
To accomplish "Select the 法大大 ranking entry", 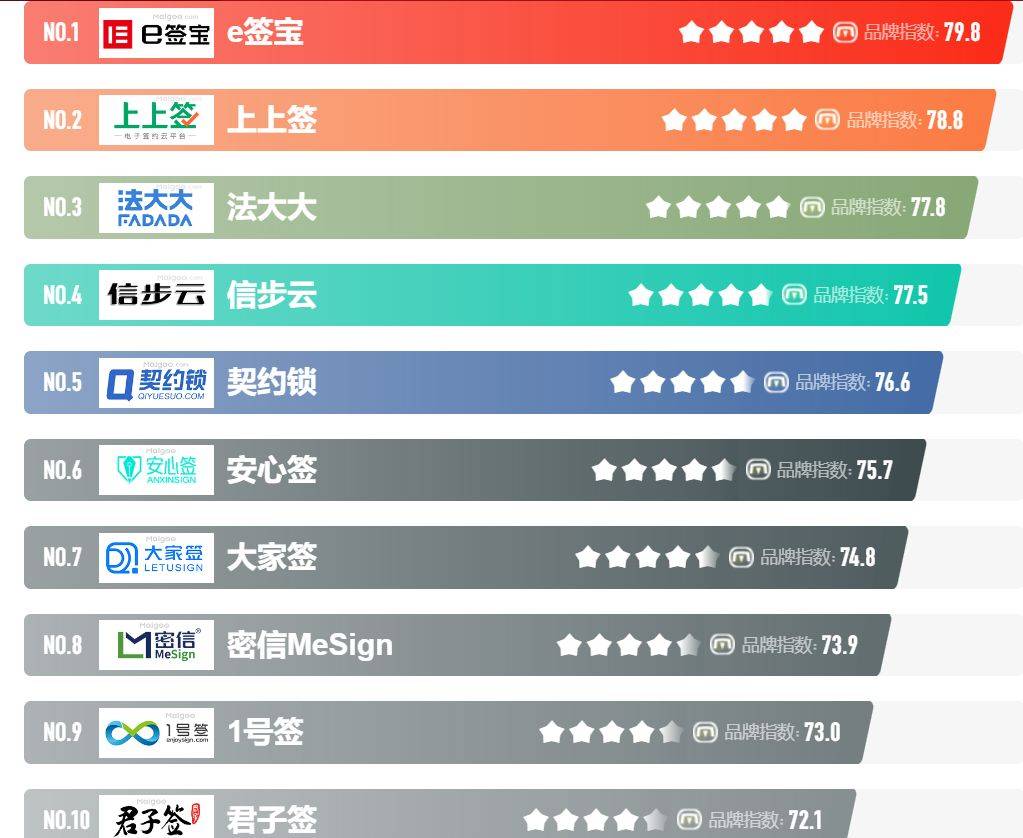I will click(x=271, y=208).
